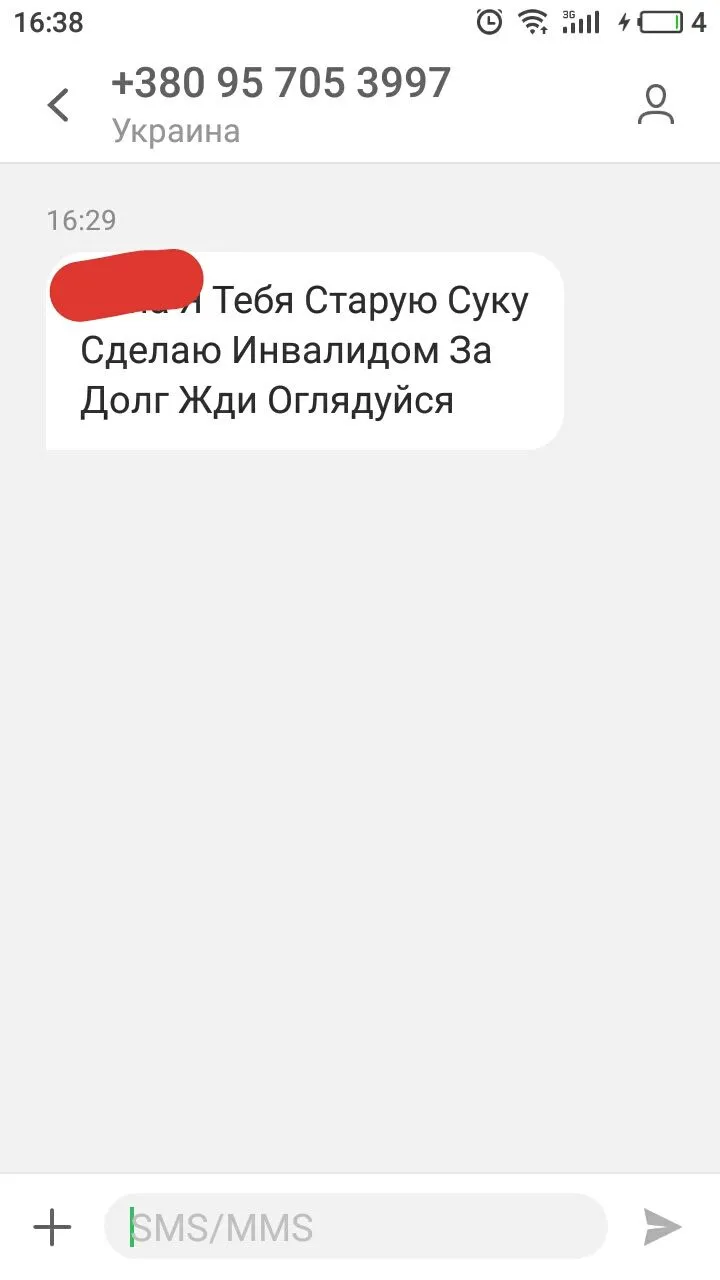This screenshot has width=720, height=1280.
Task: Go back to the message list
Action: pyautogui.click(x=59, y=104)
